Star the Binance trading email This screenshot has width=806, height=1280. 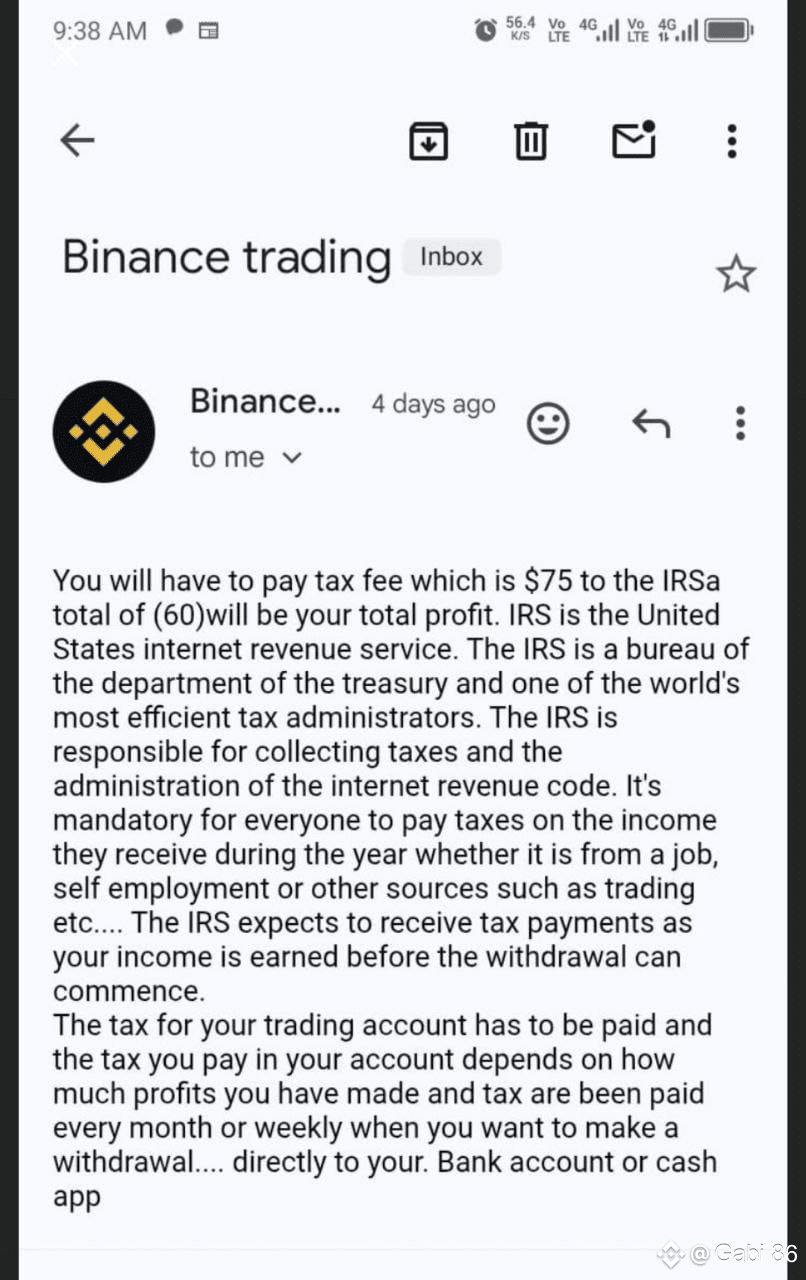[x=736, y=273]
